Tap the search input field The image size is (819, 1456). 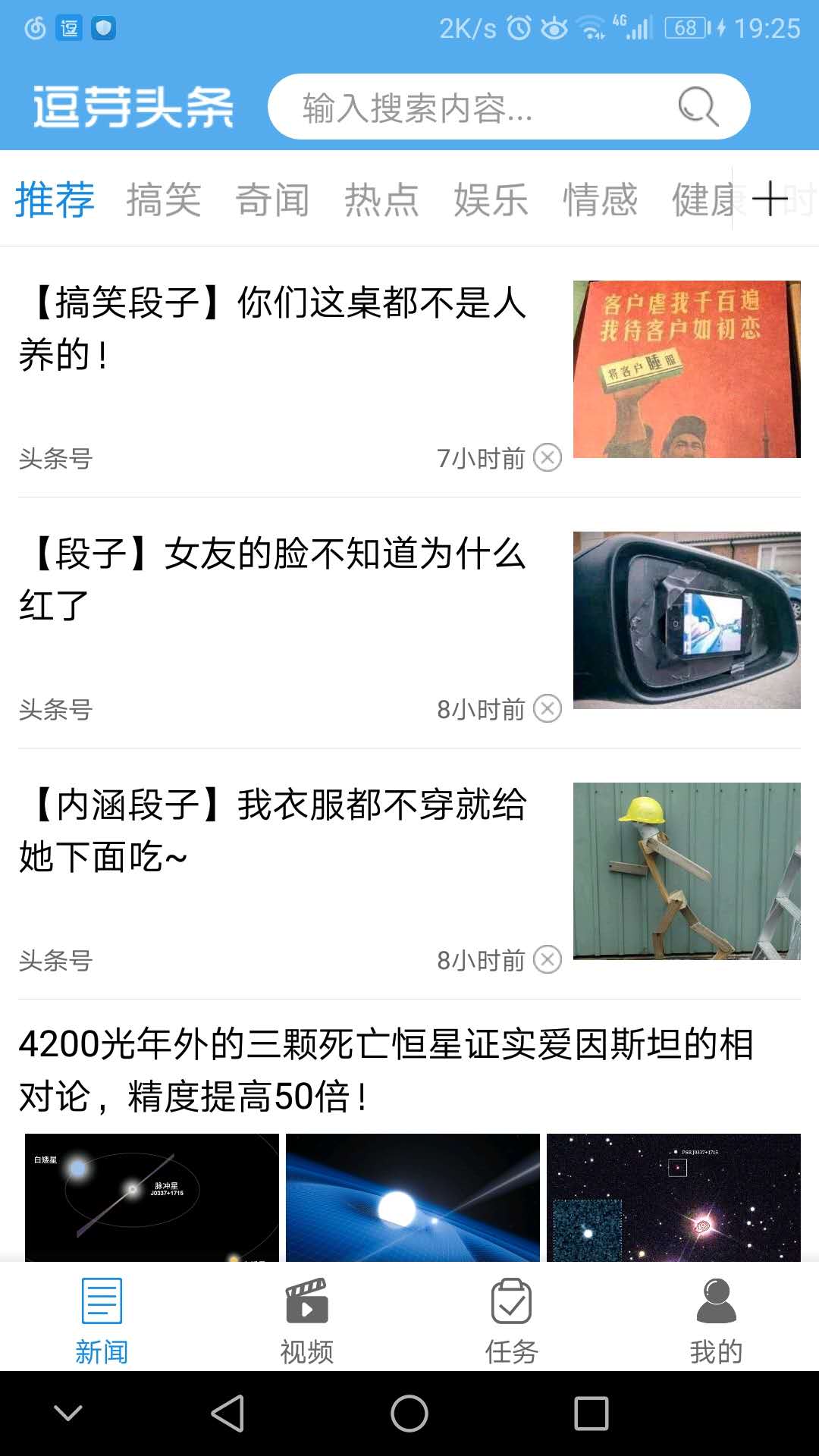(470, 107)
